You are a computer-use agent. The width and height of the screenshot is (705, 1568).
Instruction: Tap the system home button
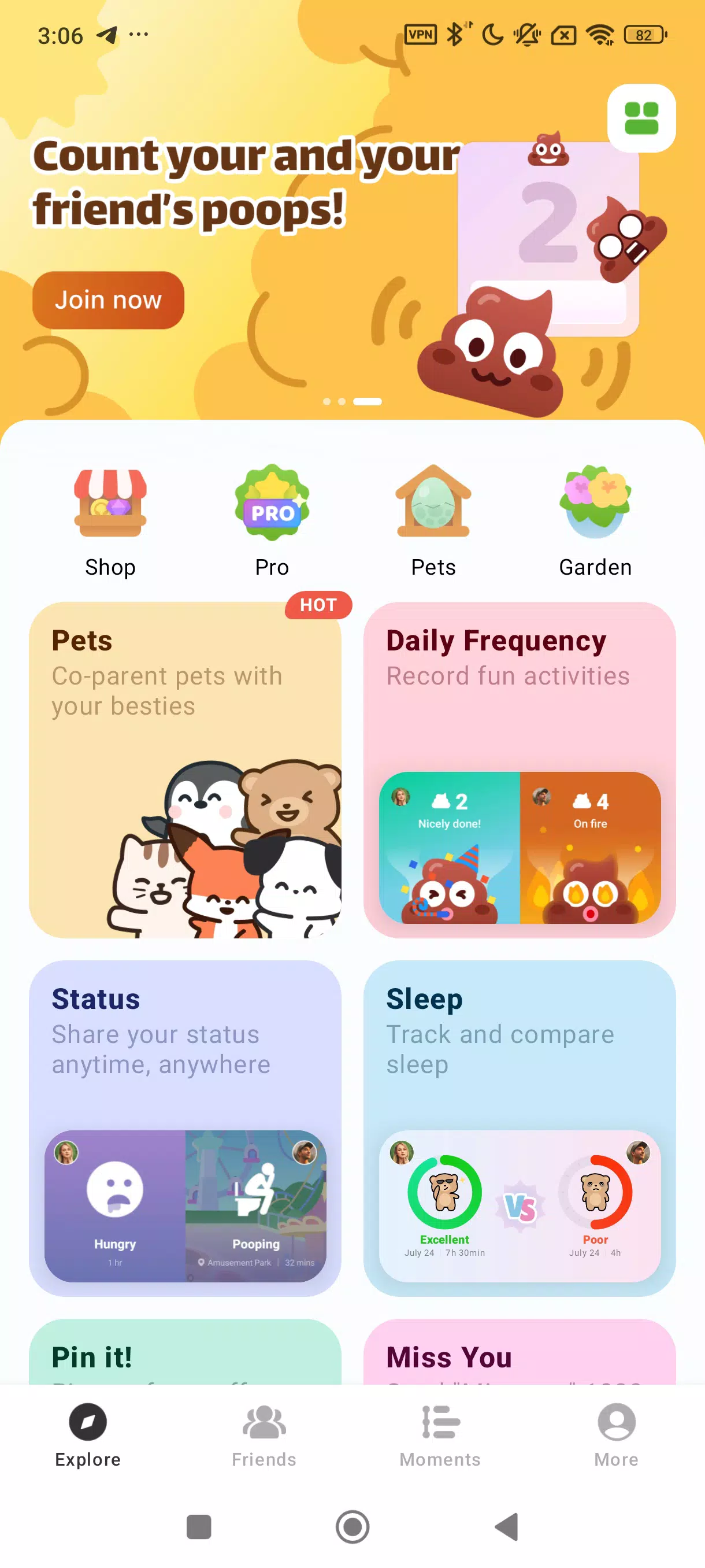tap(352, 1526)
